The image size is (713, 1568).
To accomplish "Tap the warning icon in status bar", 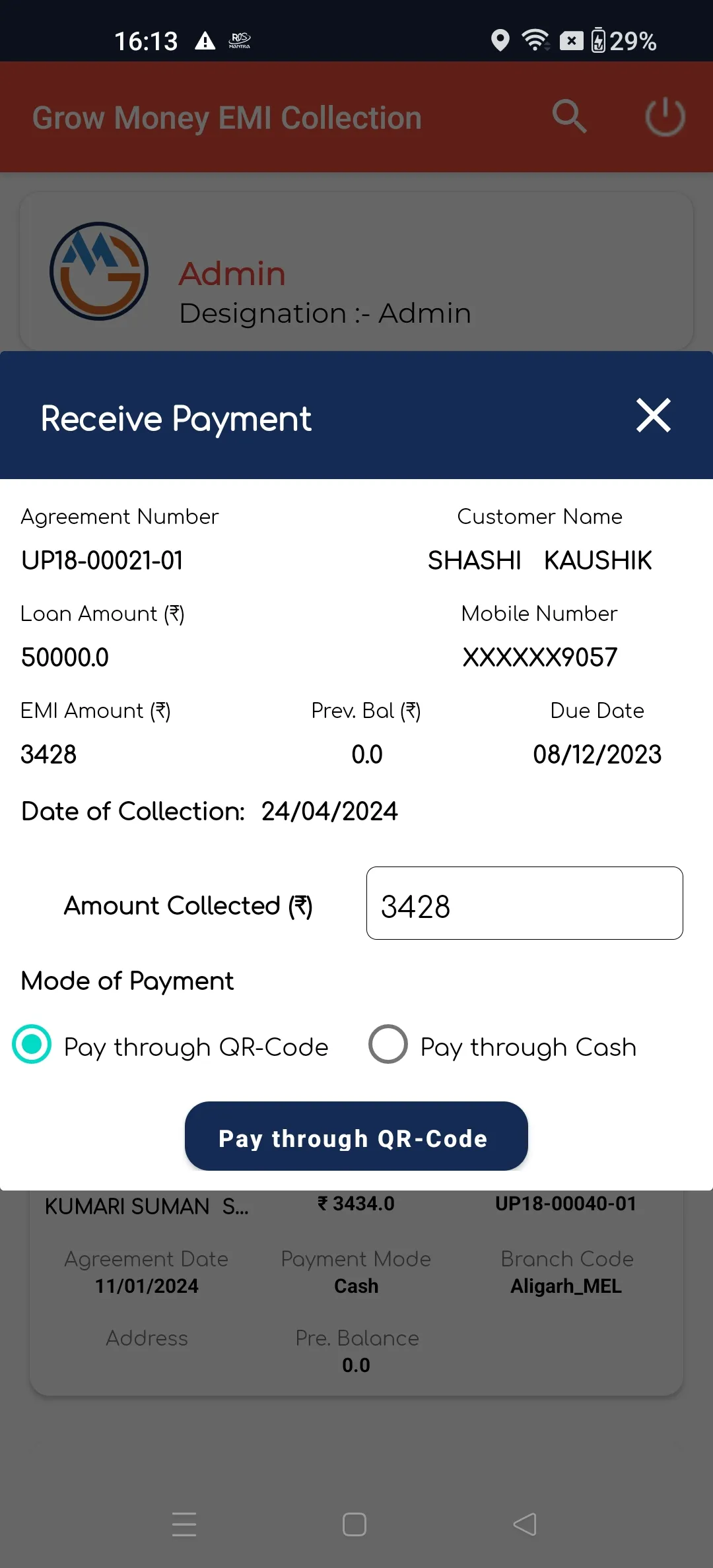I will 205,41.
